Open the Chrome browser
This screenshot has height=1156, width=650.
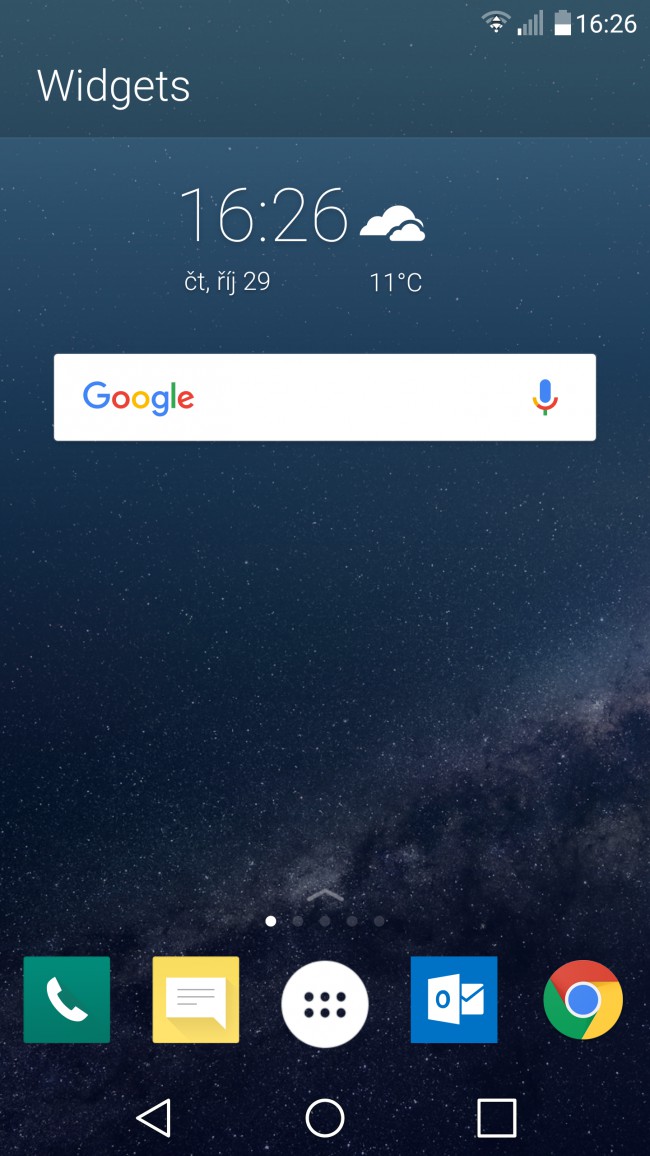pos(583,999)
